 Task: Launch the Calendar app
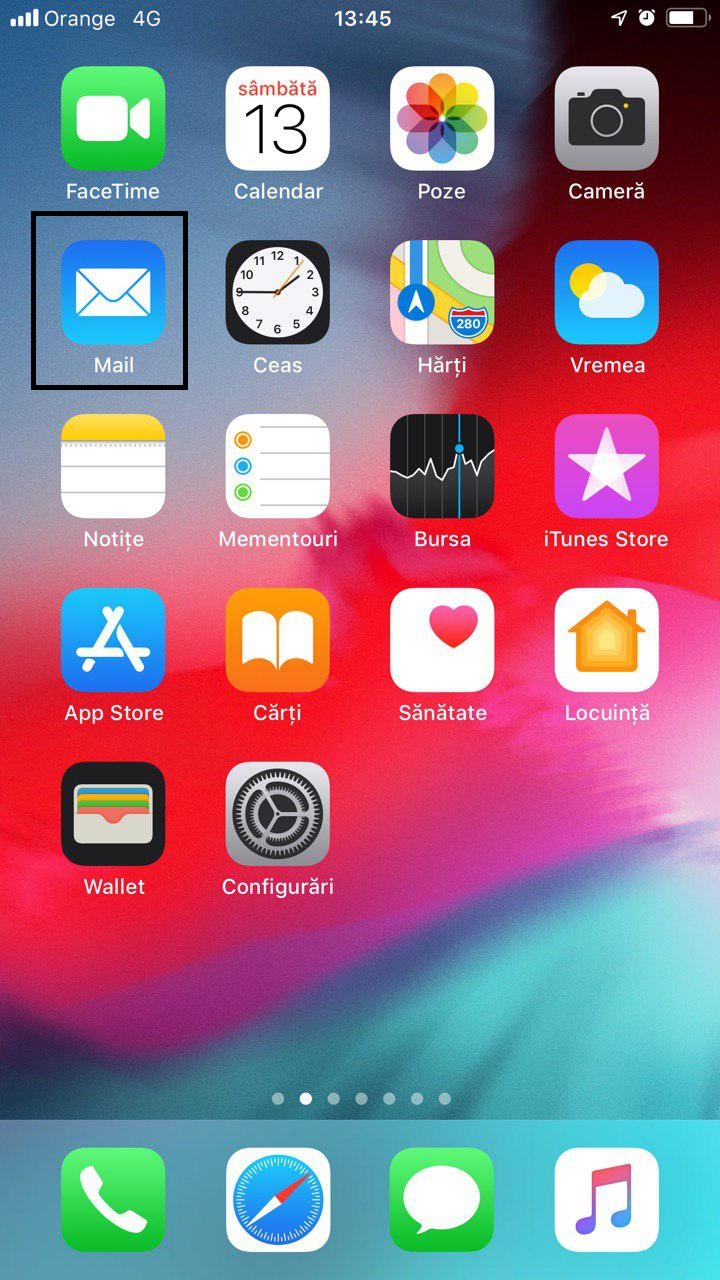[277, 118]
